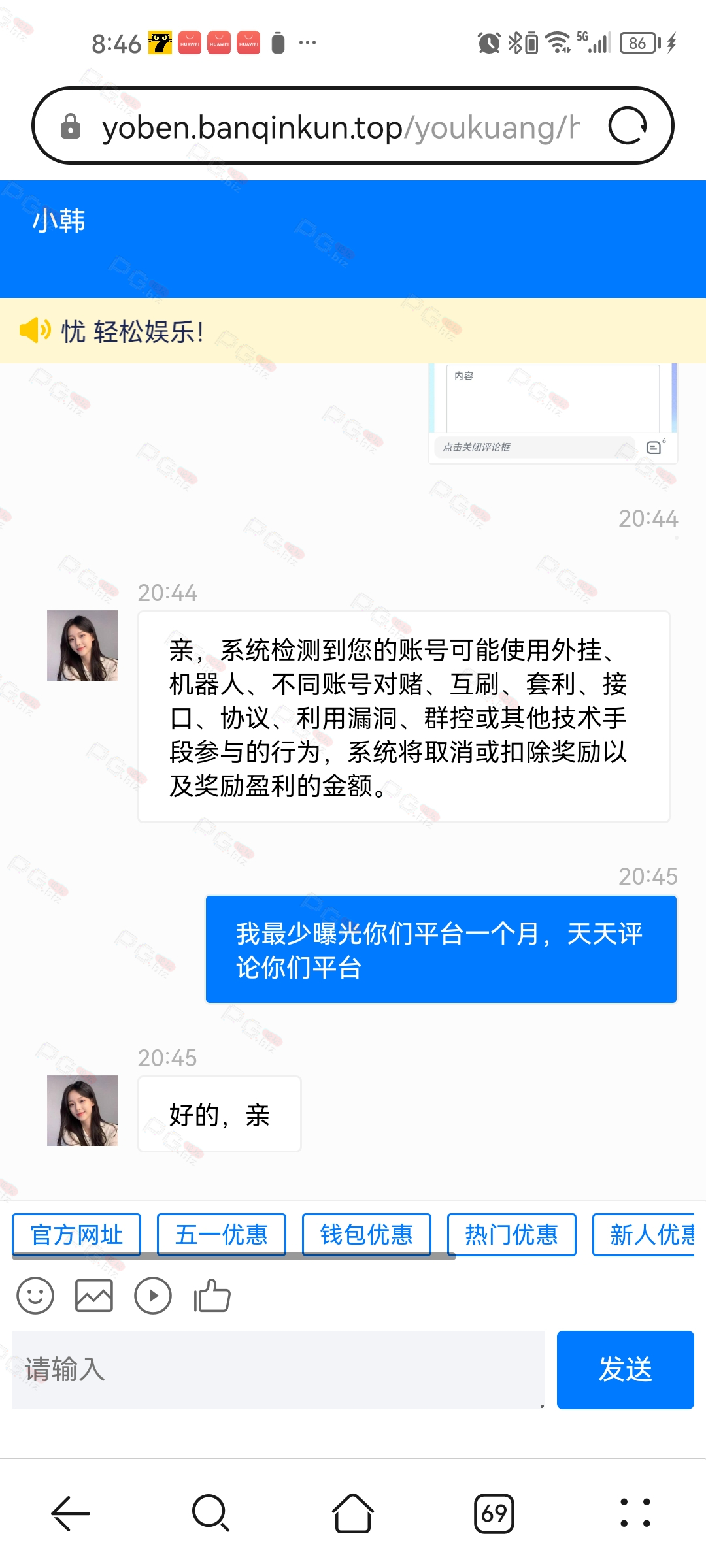Choose the 热门优惠 chip
The width and height of the screenshot is (706, 1568).
coord(512,1235)
